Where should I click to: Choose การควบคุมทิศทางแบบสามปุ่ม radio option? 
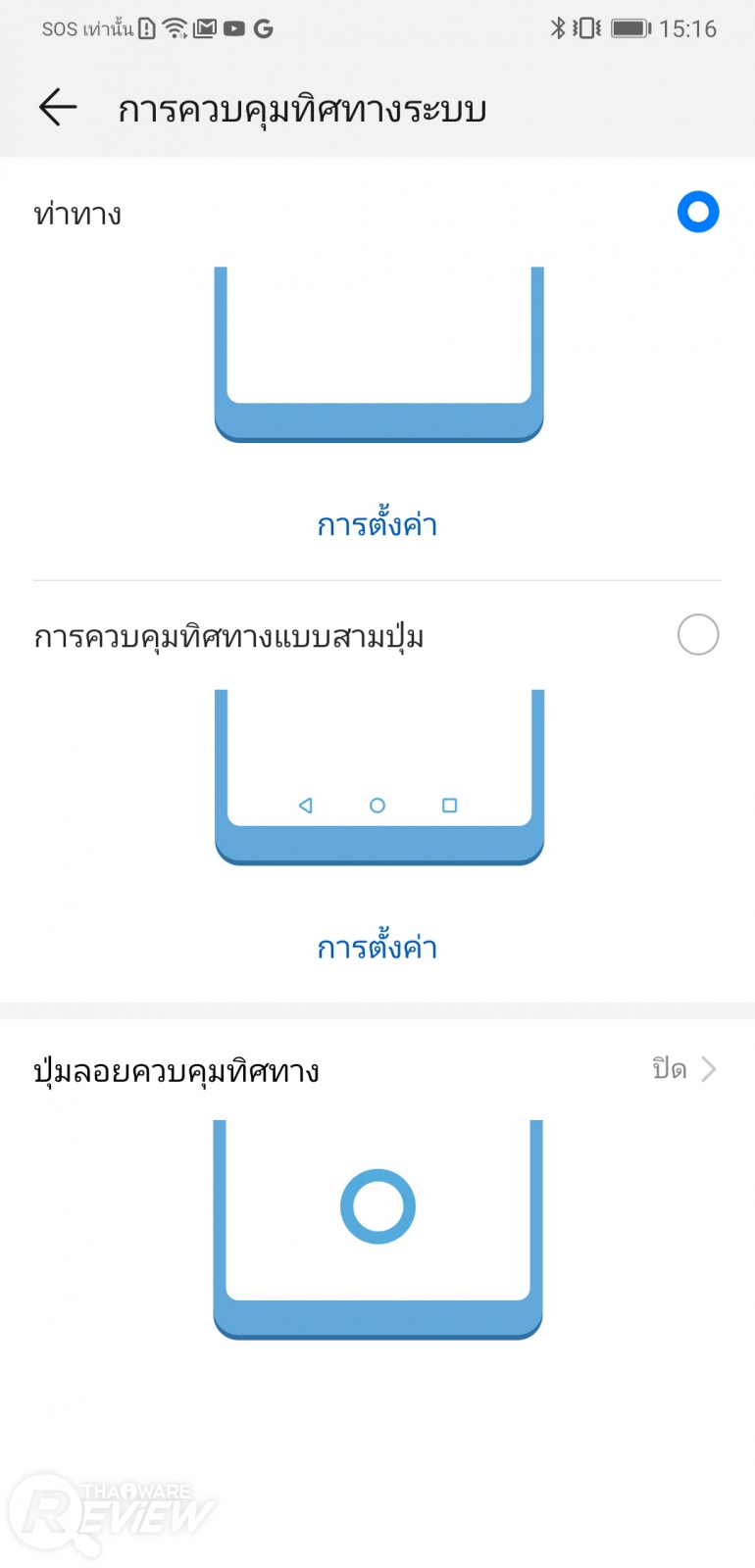coord(698,635)
